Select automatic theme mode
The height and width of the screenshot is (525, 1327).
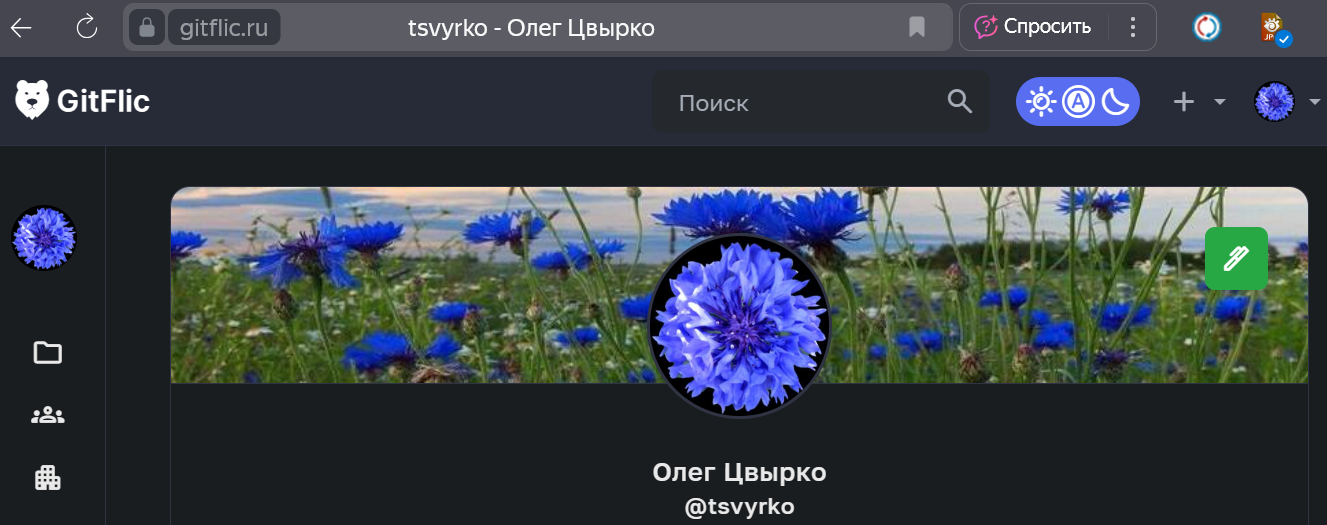1078,101
